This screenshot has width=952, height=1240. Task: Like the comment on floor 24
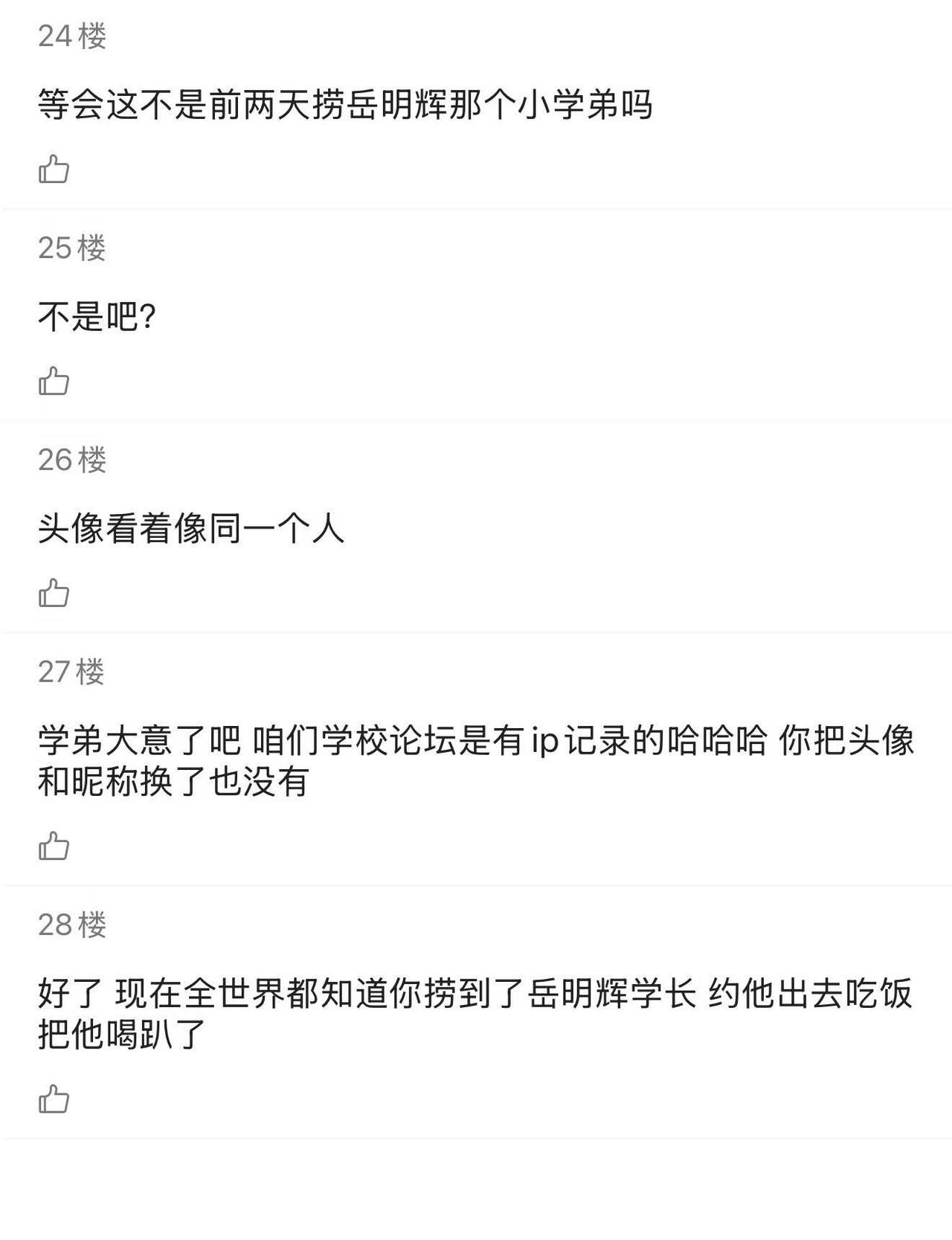coord(54,170)
